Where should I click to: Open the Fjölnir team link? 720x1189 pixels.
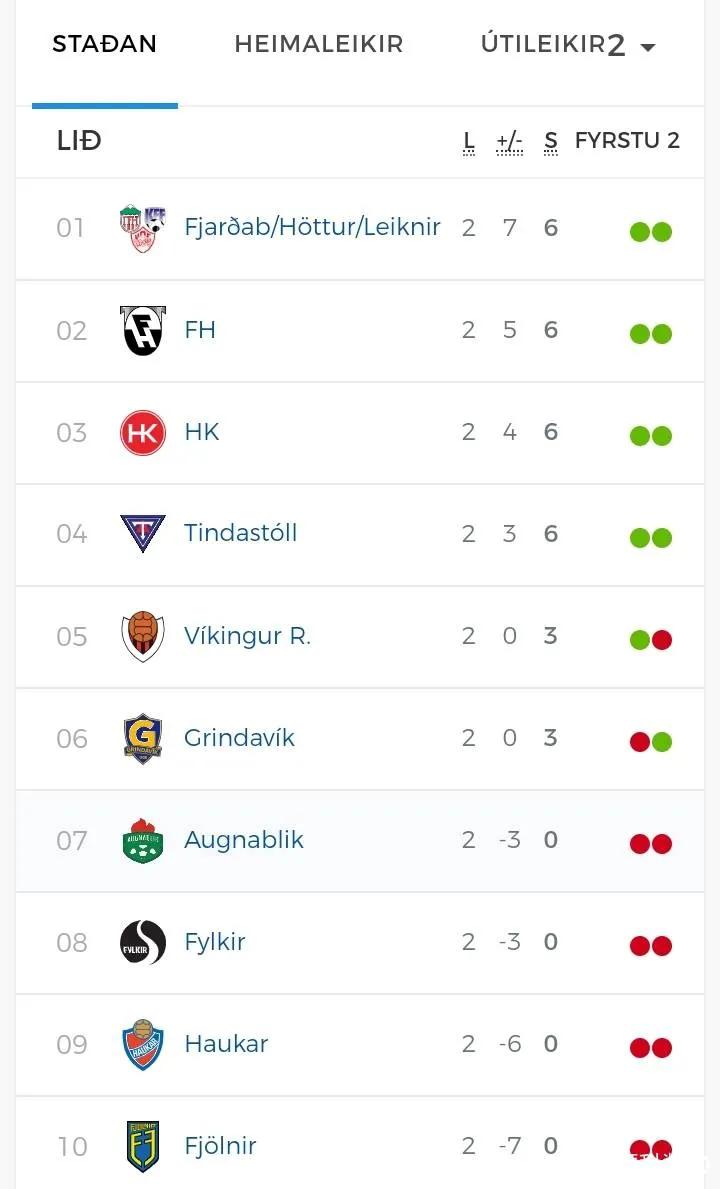(220, 1146)
